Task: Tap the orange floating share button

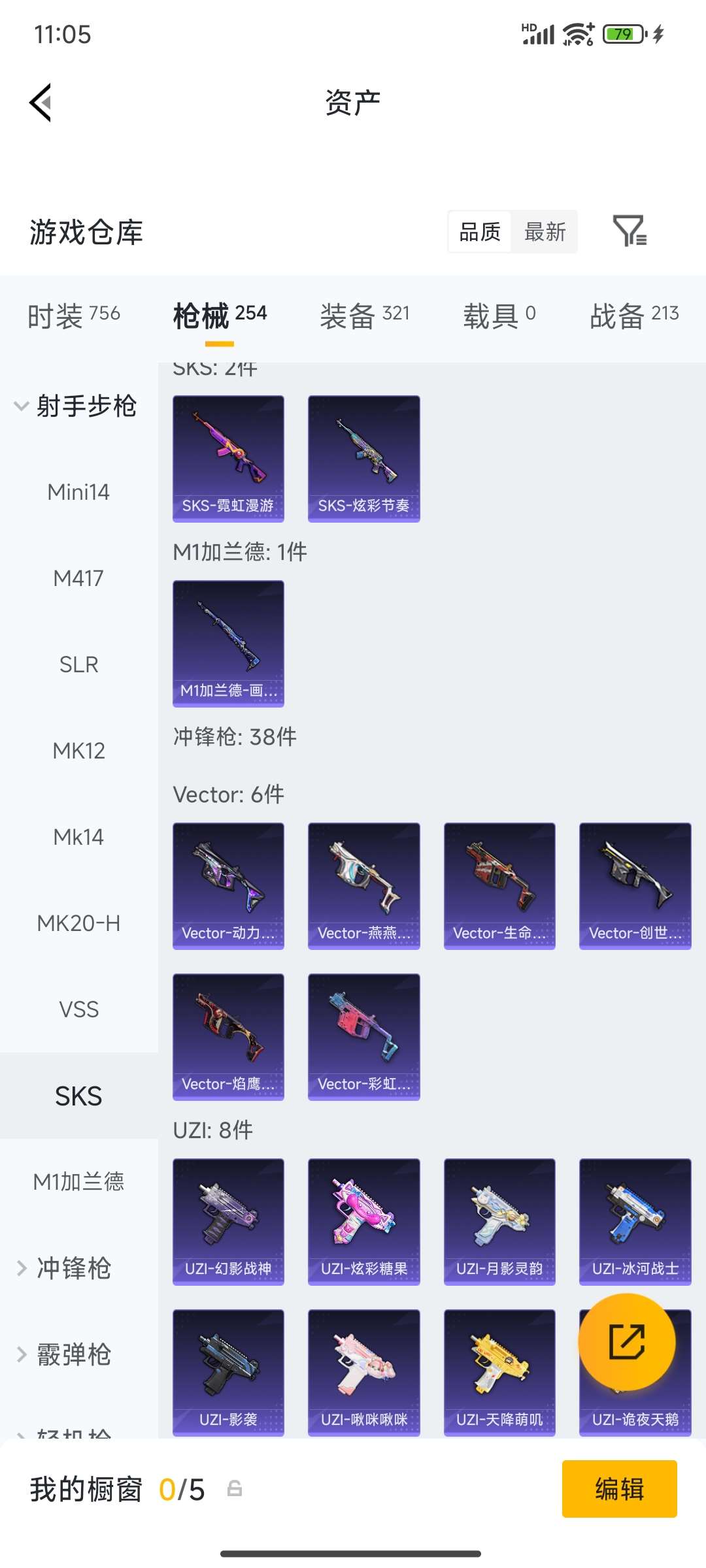Action: [x=627, y=1341]
